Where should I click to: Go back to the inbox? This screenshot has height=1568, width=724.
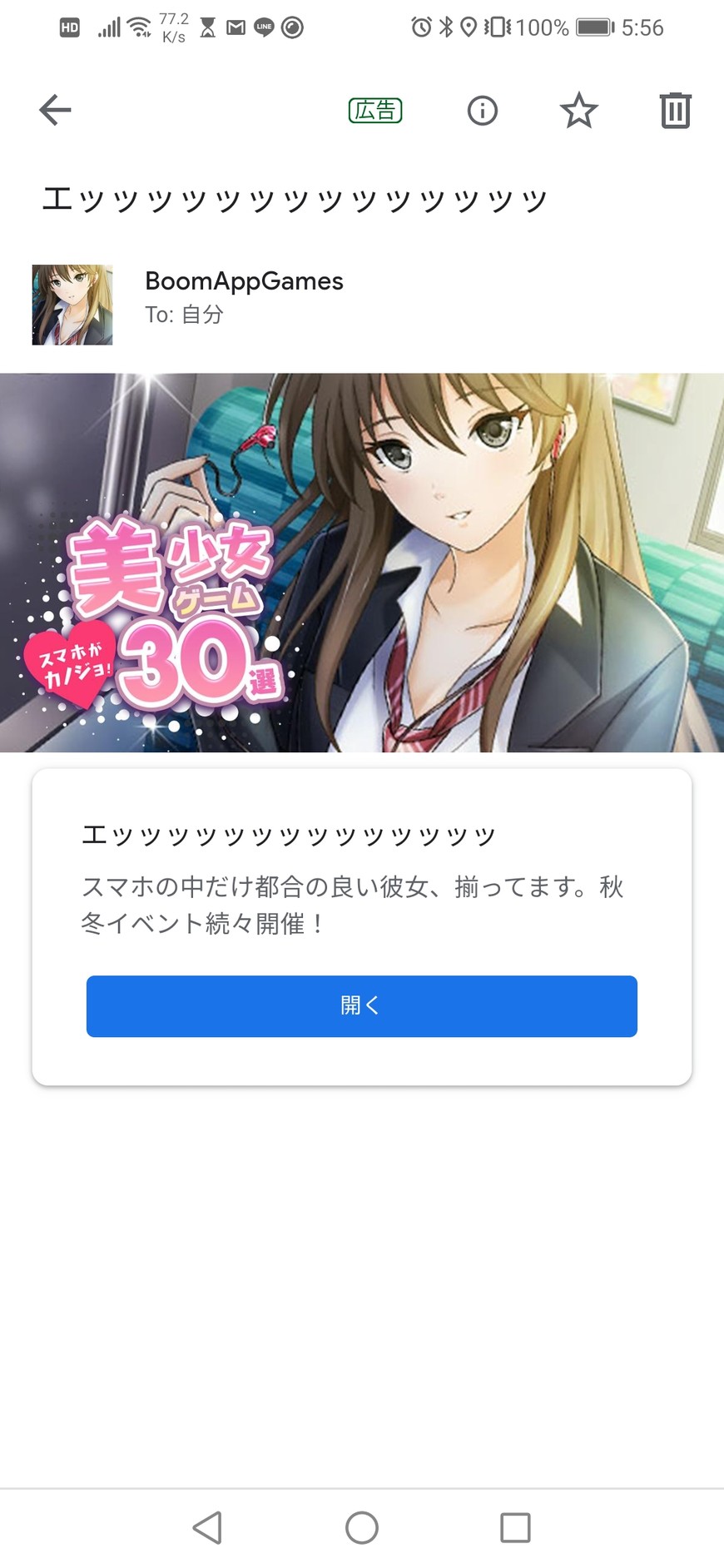pos(55,110)
